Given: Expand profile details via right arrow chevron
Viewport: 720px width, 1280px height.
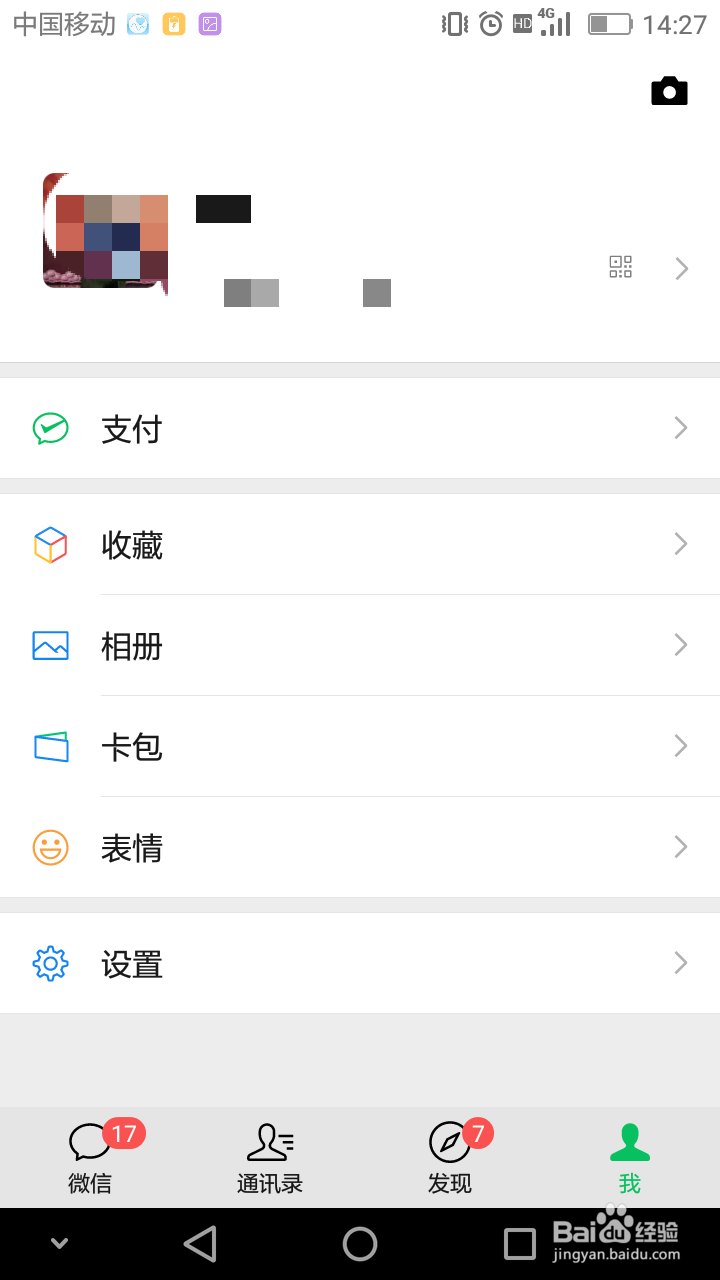Looking at the screenshot, I should [x=681, y=267].
